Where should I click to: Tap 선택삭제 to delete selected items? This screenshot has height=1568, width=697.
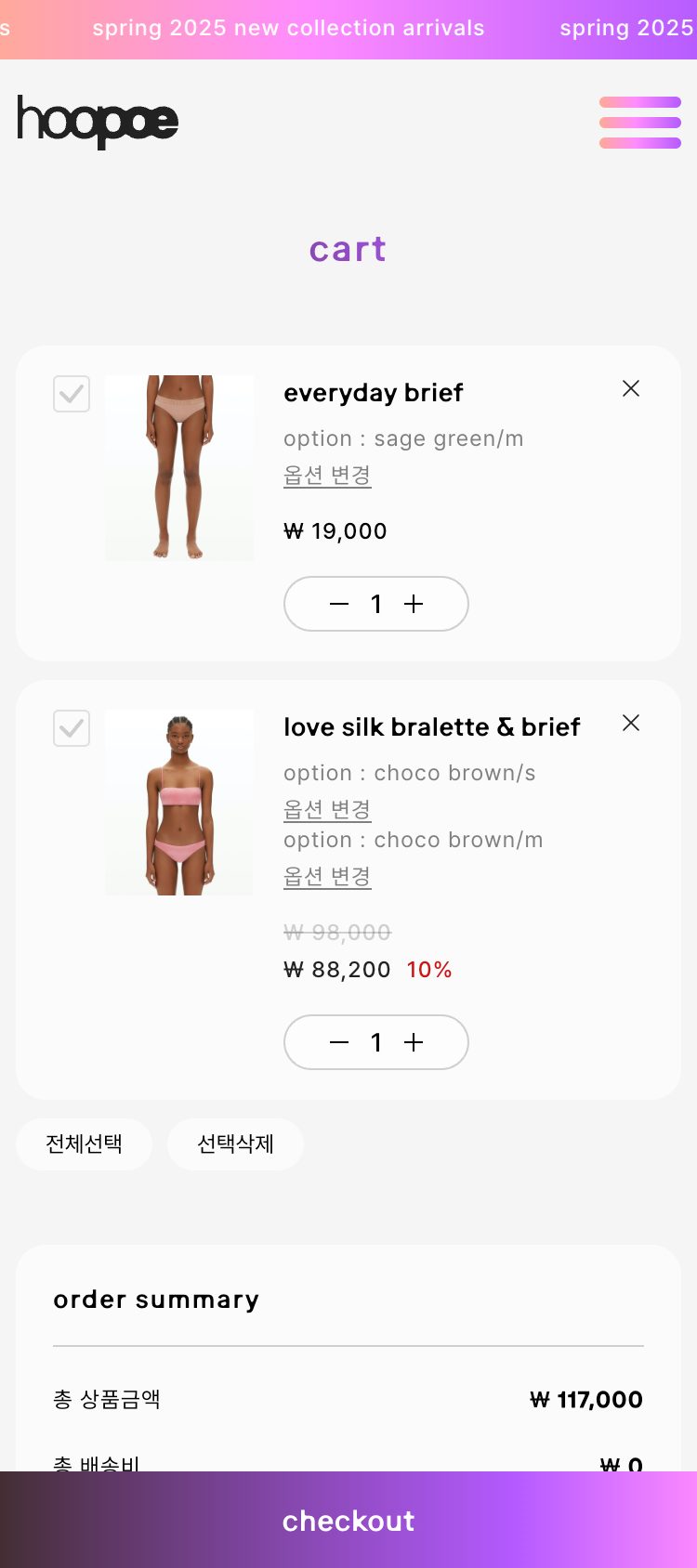(x=235, y=1143)
